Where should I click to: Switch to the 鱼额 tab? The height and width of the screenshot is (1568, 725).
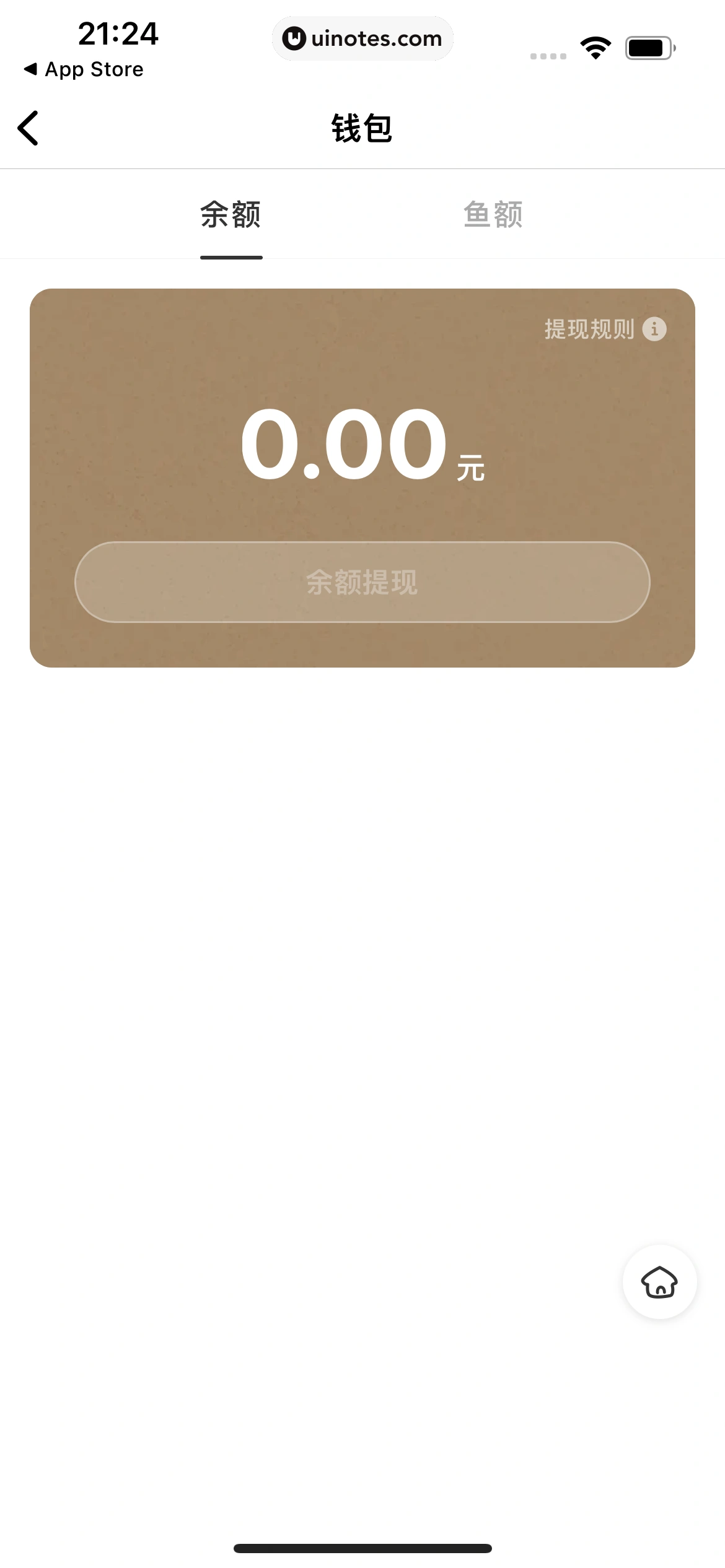click(x=493, y=215)
